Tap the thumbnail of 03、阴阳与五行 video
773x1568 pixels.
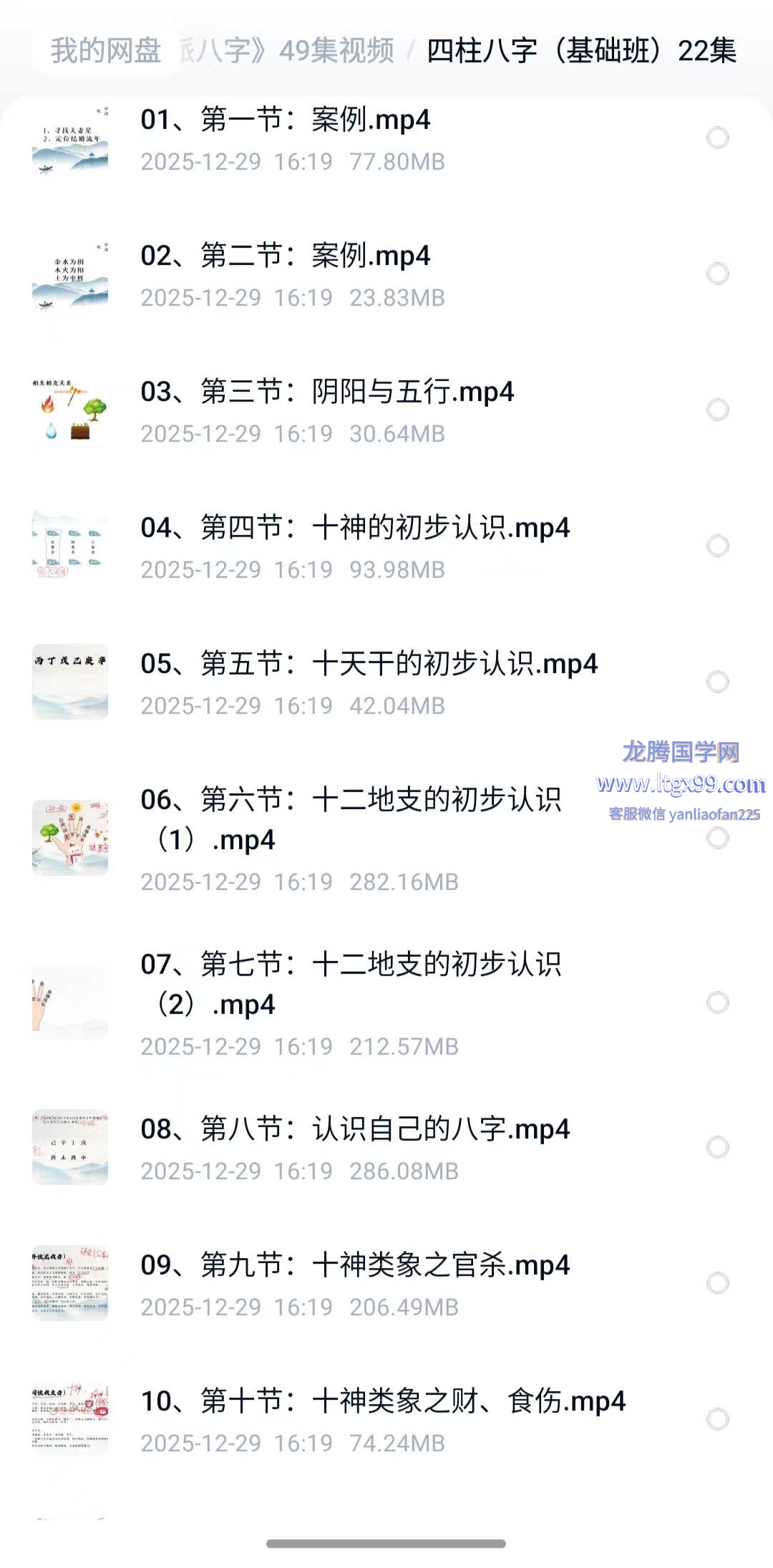(x=70, y=410)
